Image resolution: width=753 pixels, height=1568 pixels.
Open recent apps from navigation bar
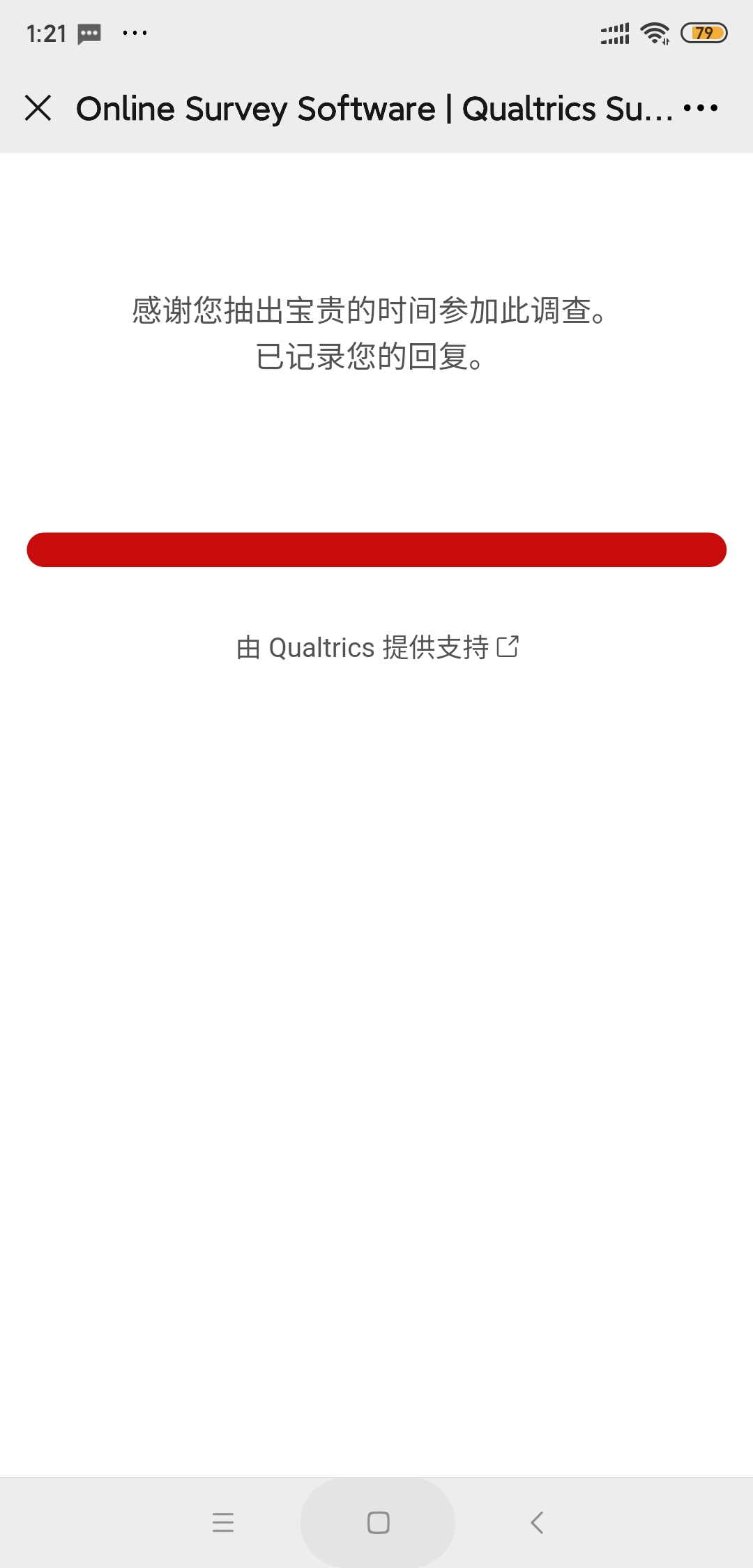point(223,1522)
